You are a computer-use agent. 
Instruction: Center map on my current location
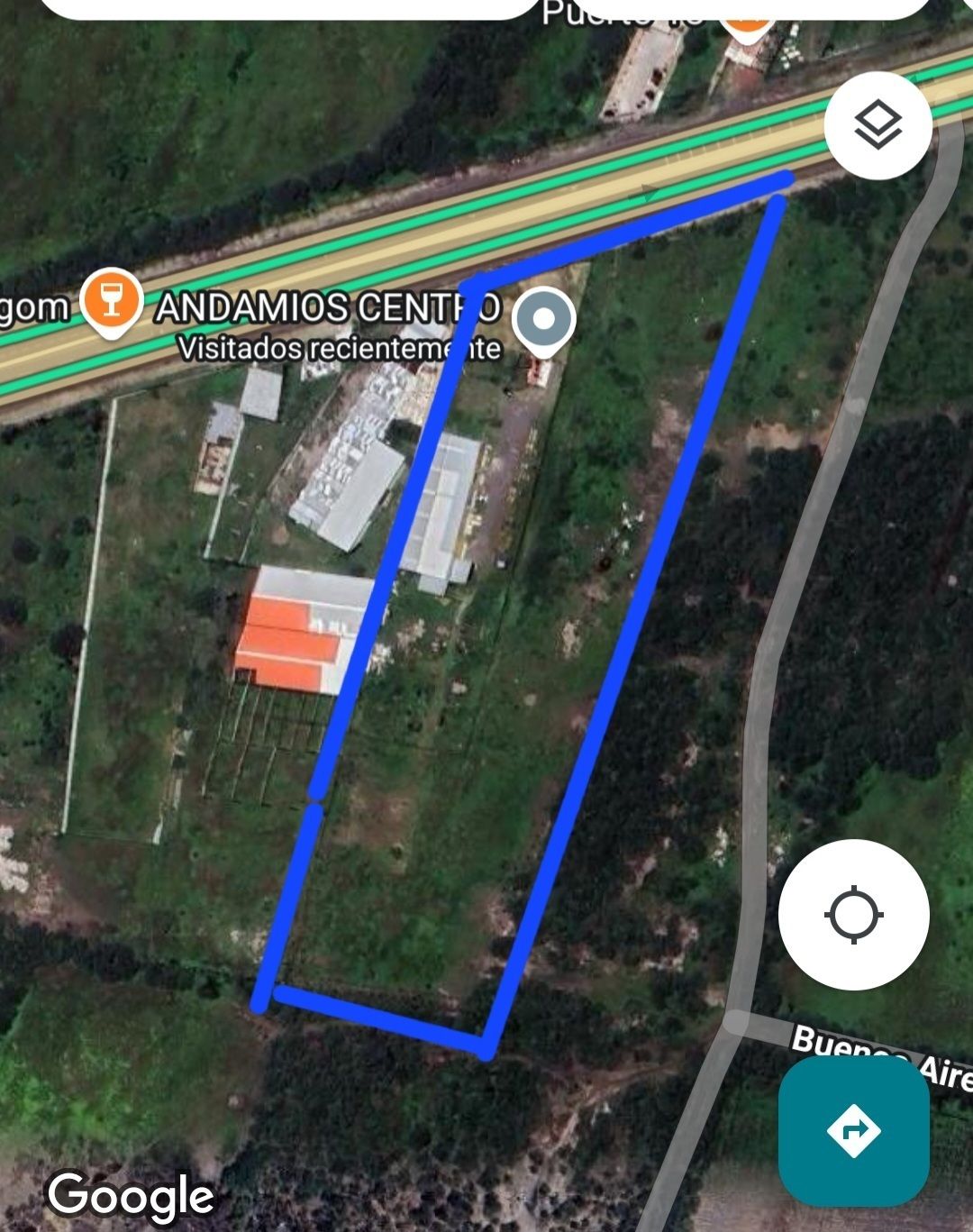coord(853,914)
